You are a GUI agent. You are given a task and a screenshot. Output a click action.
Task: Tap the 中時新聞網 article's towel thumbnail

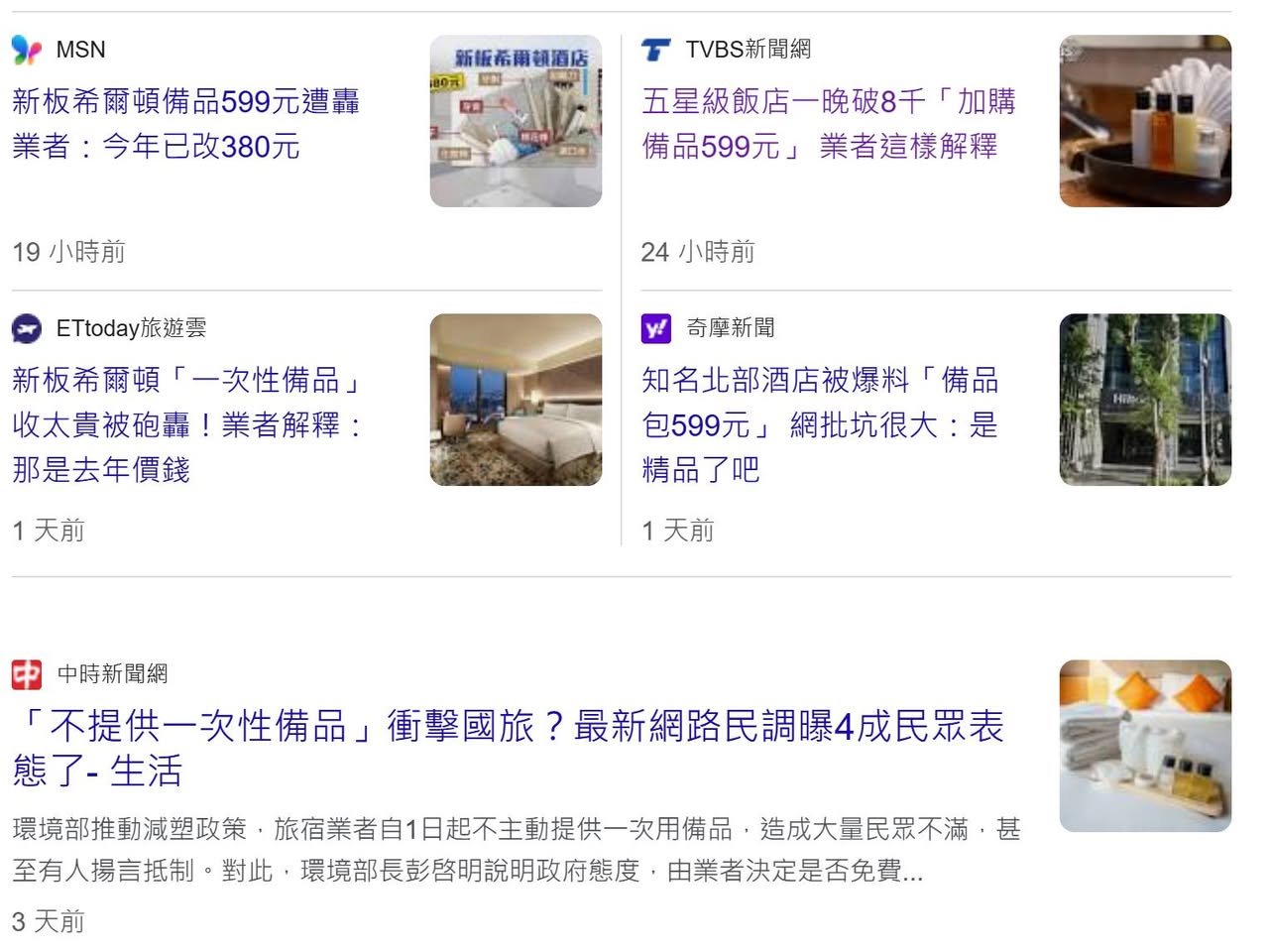[x=1145, y=746]
